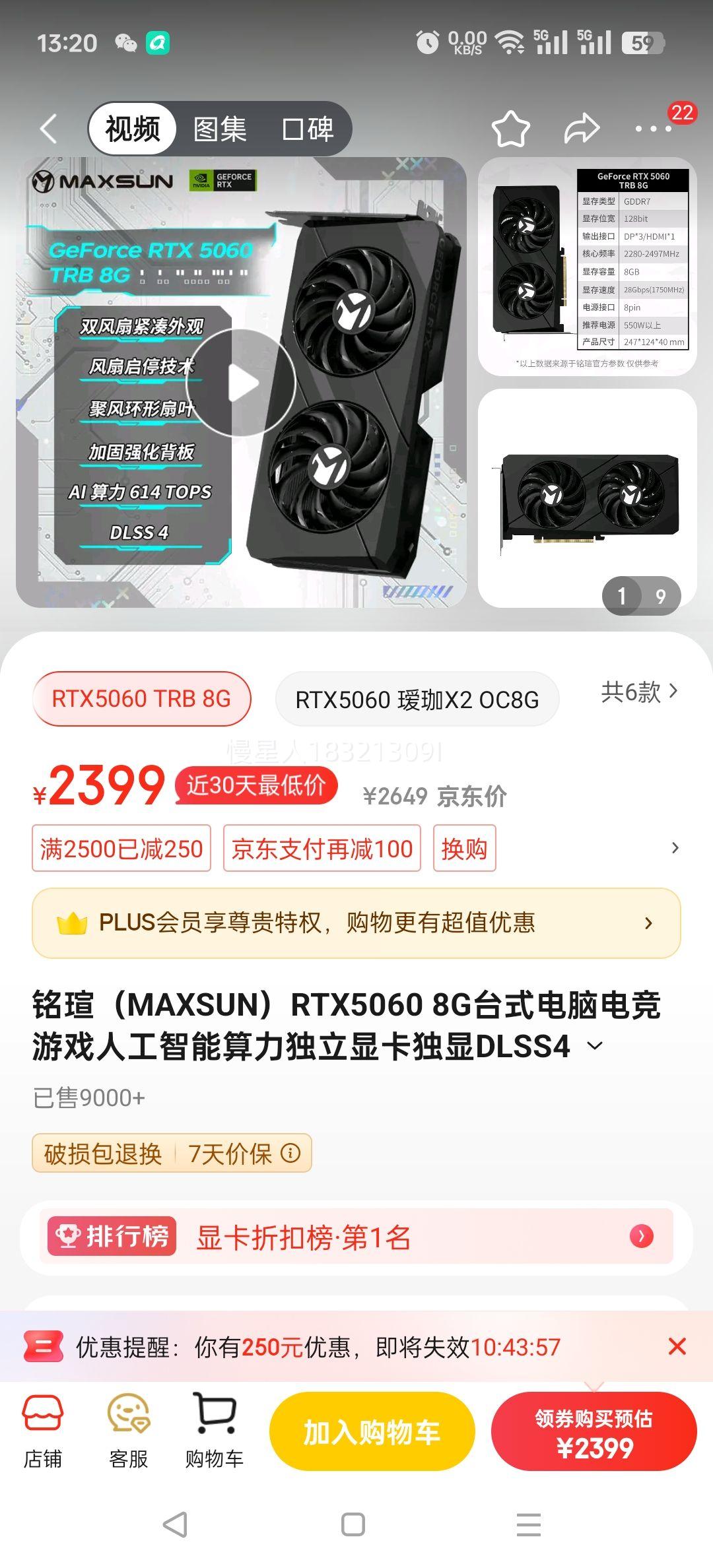Tap the info icon beside 7天价保
713x1568 pixels.
289,1153
